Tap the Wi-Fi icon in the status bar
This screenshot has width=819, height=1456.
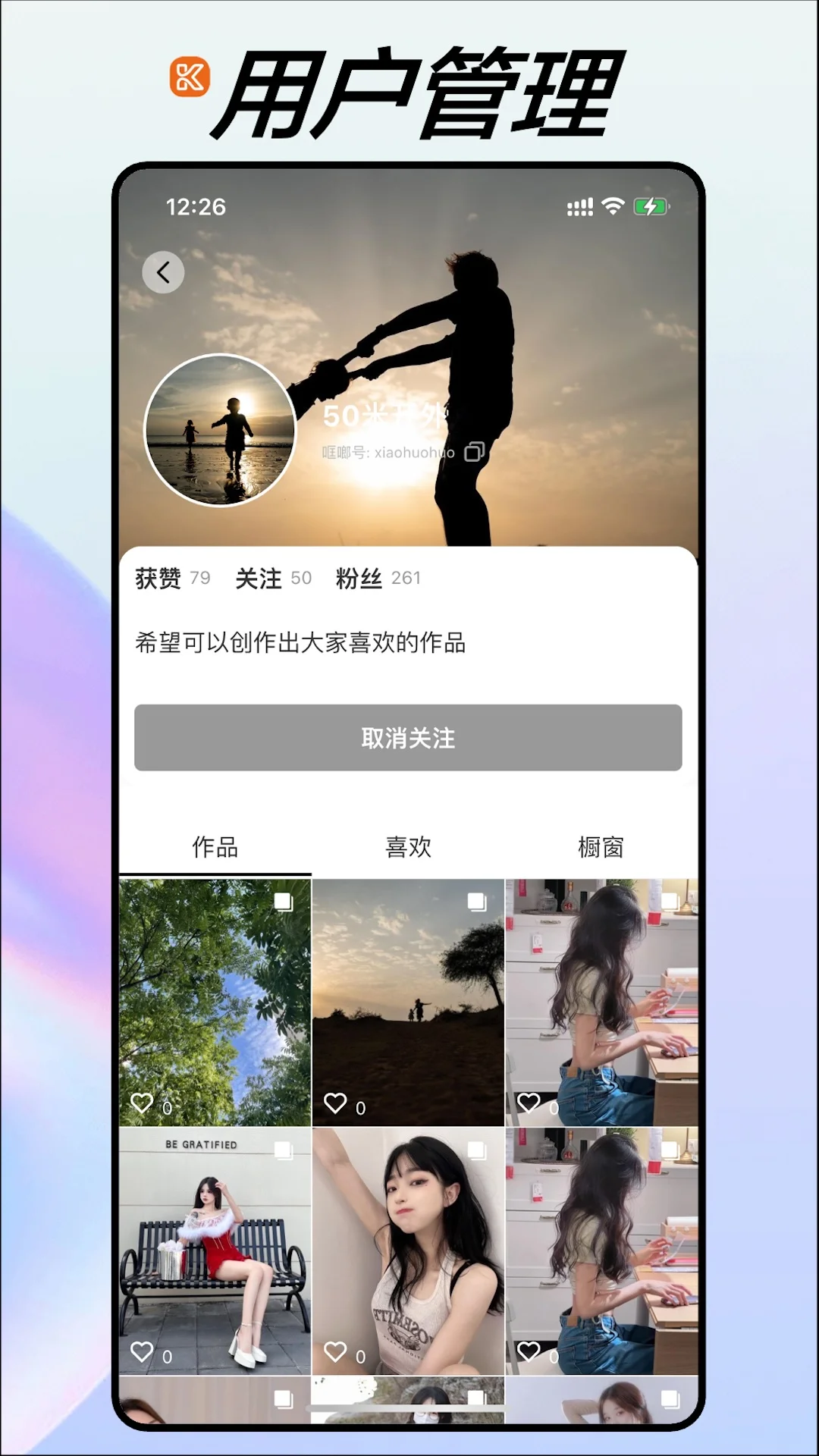[611, 205]
